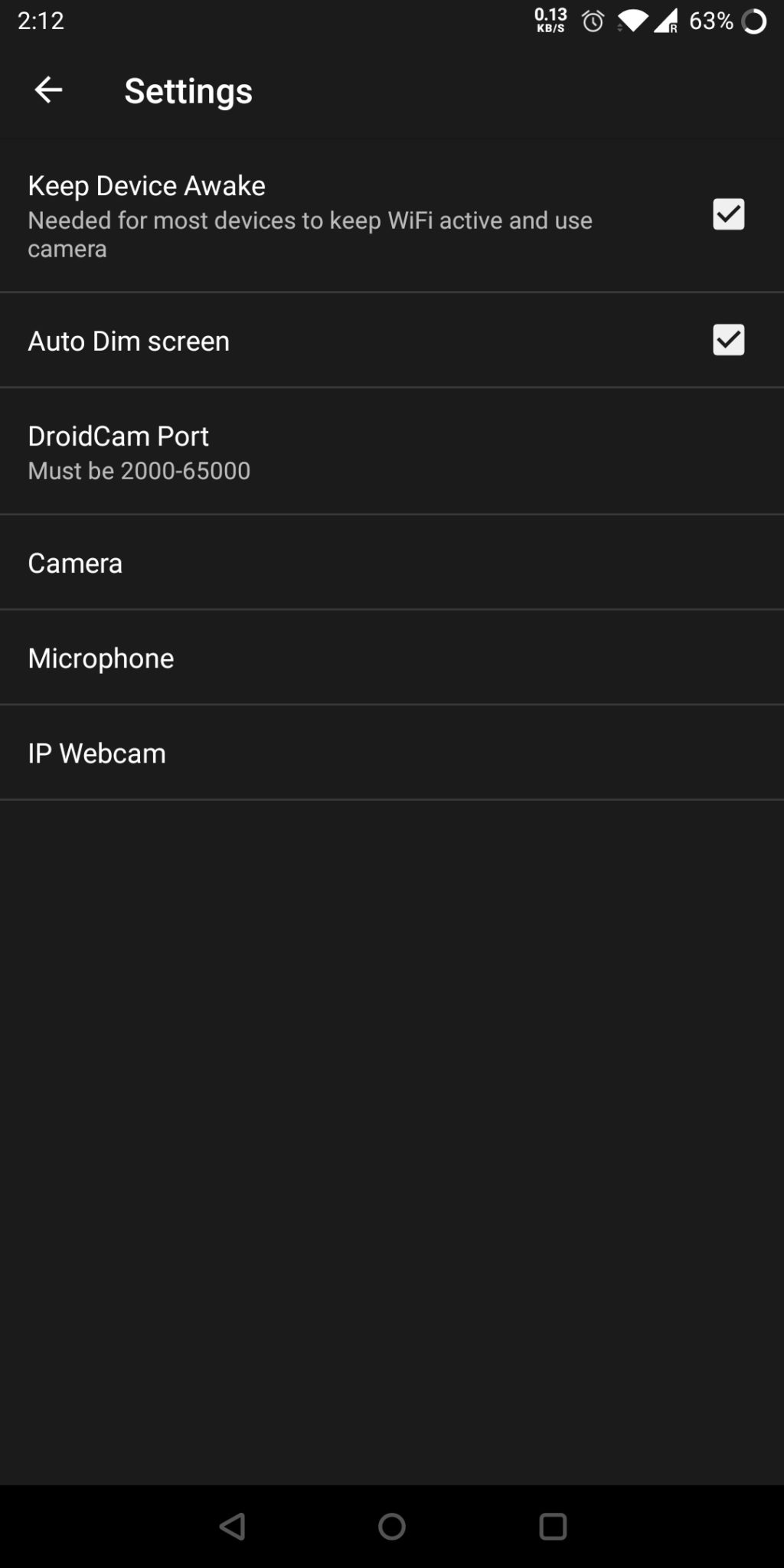Select the Auto Dim screen row label
784x1568 pixels.
coord(128,340)
